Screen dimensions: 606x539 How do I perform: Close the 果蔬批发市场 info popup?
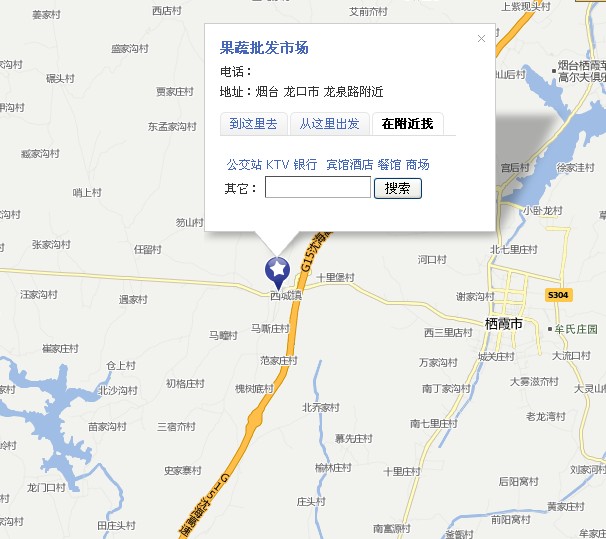coord(481,39)
